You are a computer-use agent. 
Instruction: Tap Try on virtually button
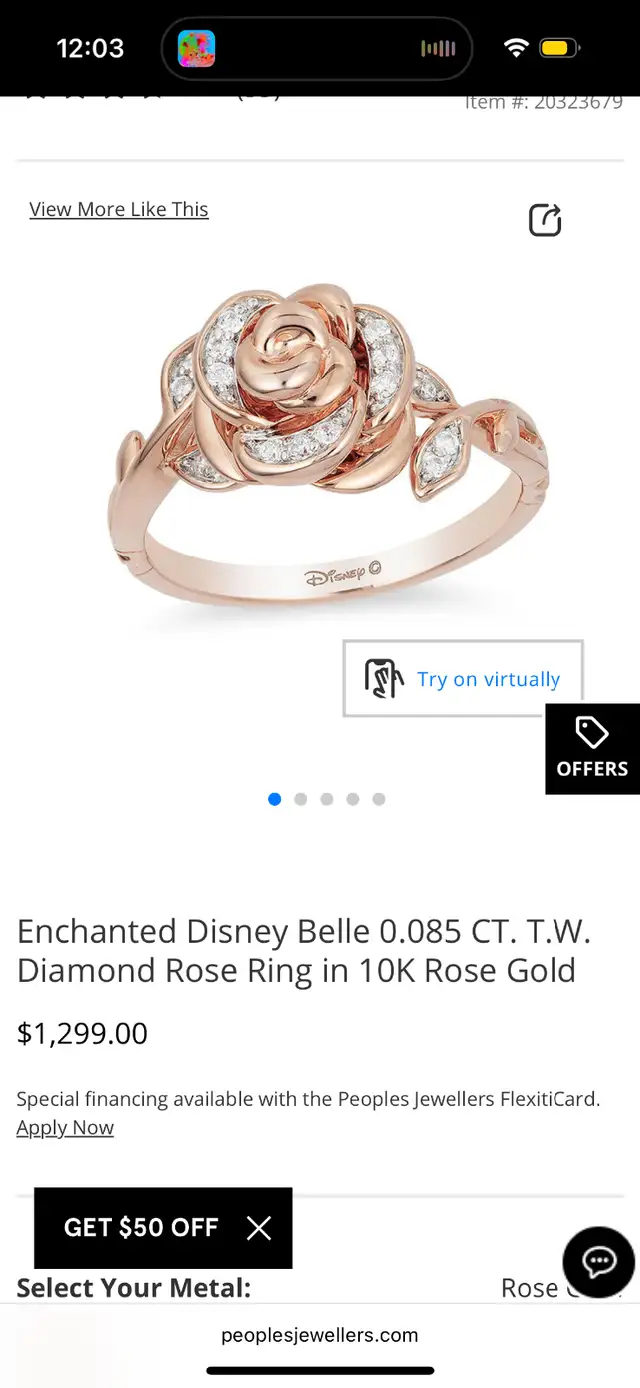click(463, 679)
